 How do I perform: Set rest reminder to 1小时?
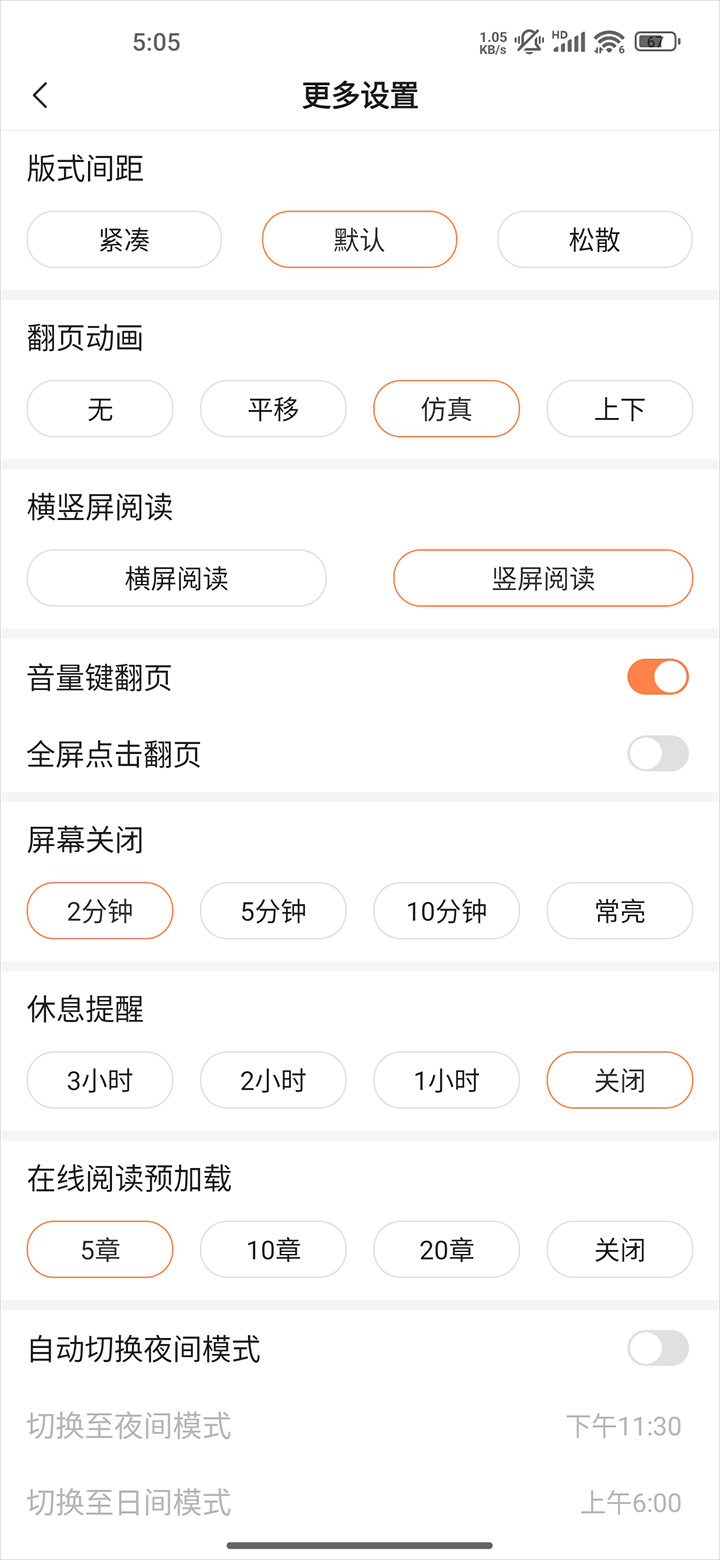point(446,1080)
